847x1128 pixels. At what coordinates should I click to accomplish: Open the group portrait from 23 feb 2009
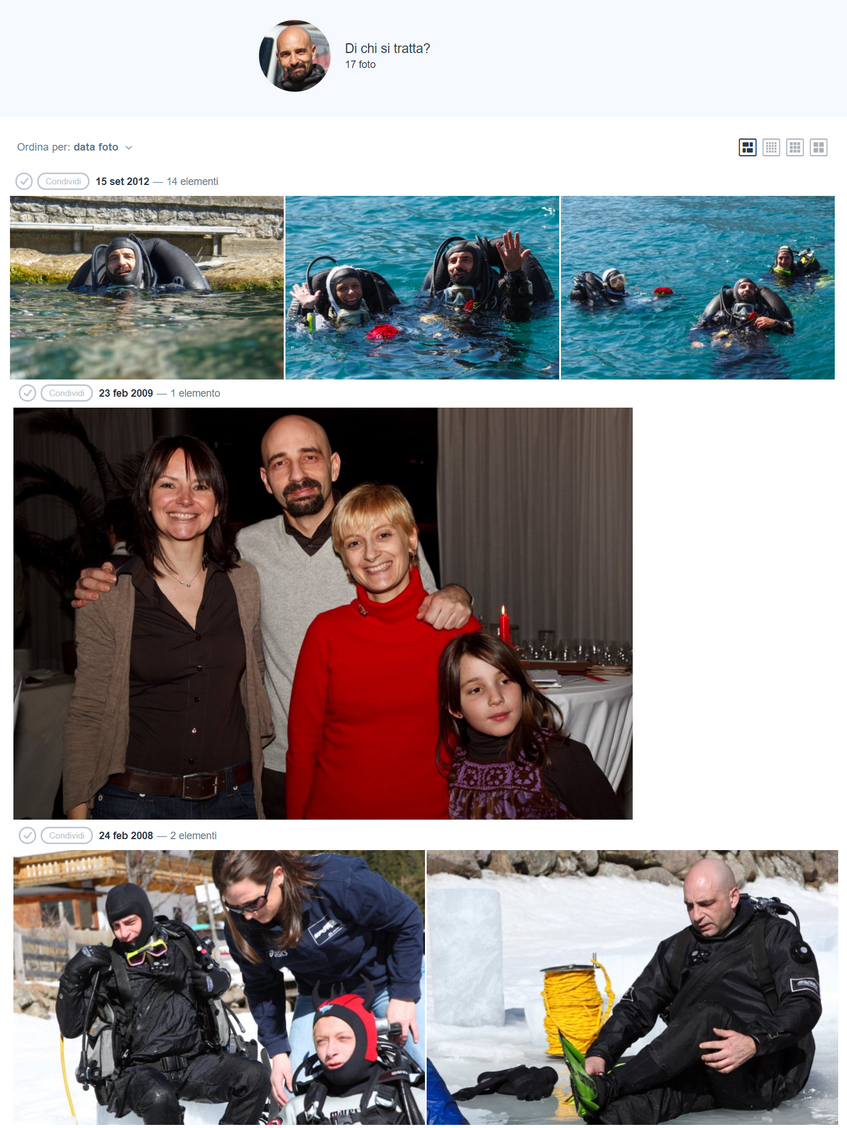coord(322,613)
